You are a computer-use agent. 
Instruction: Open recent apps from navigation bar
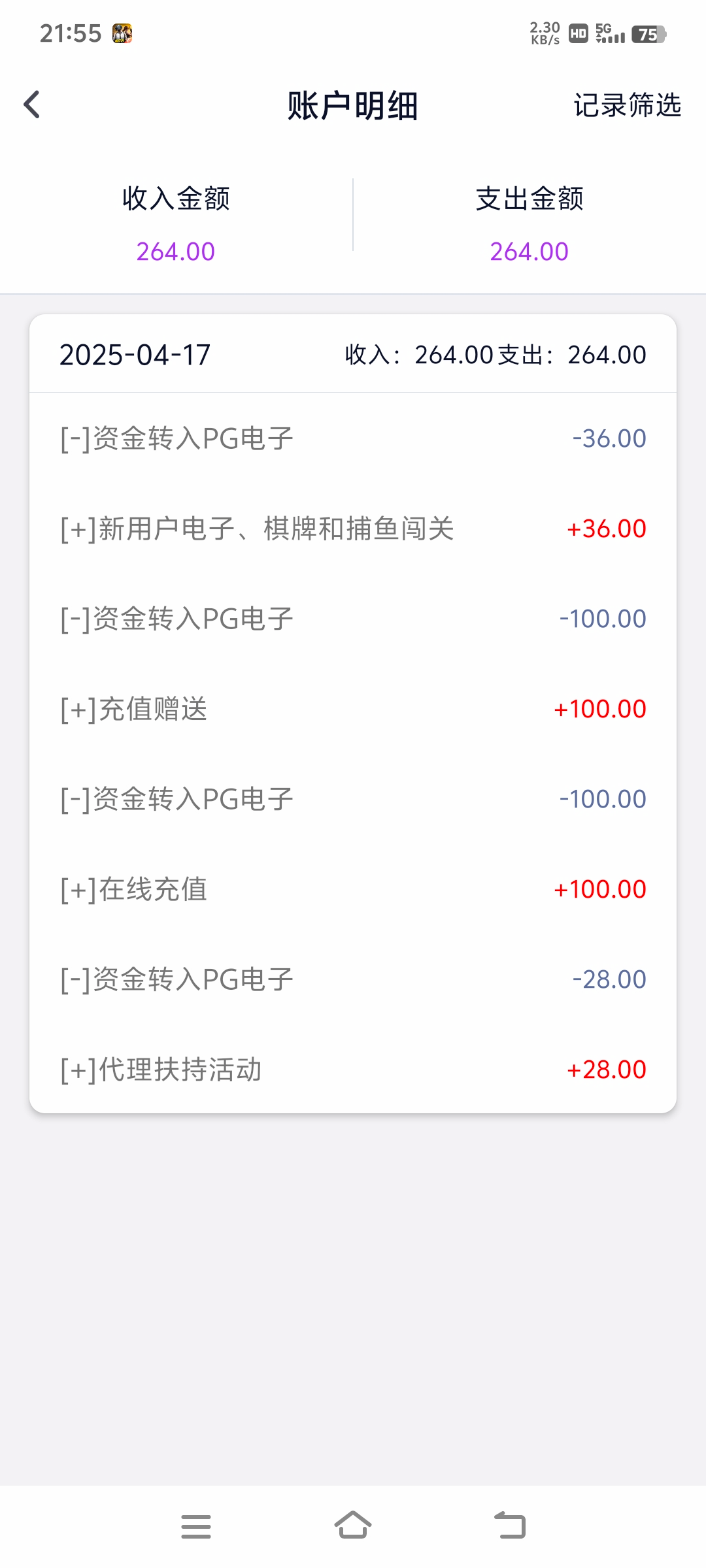tap(196, 1526)
